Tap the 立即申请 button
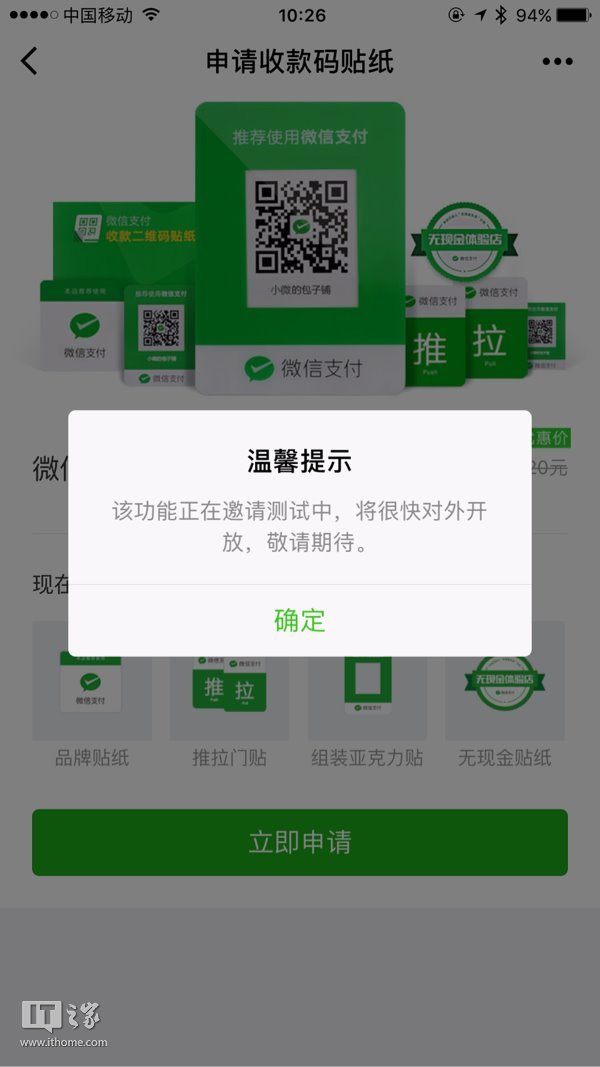This screenshot has height=1067, width=600. click(x=300, y=842)
